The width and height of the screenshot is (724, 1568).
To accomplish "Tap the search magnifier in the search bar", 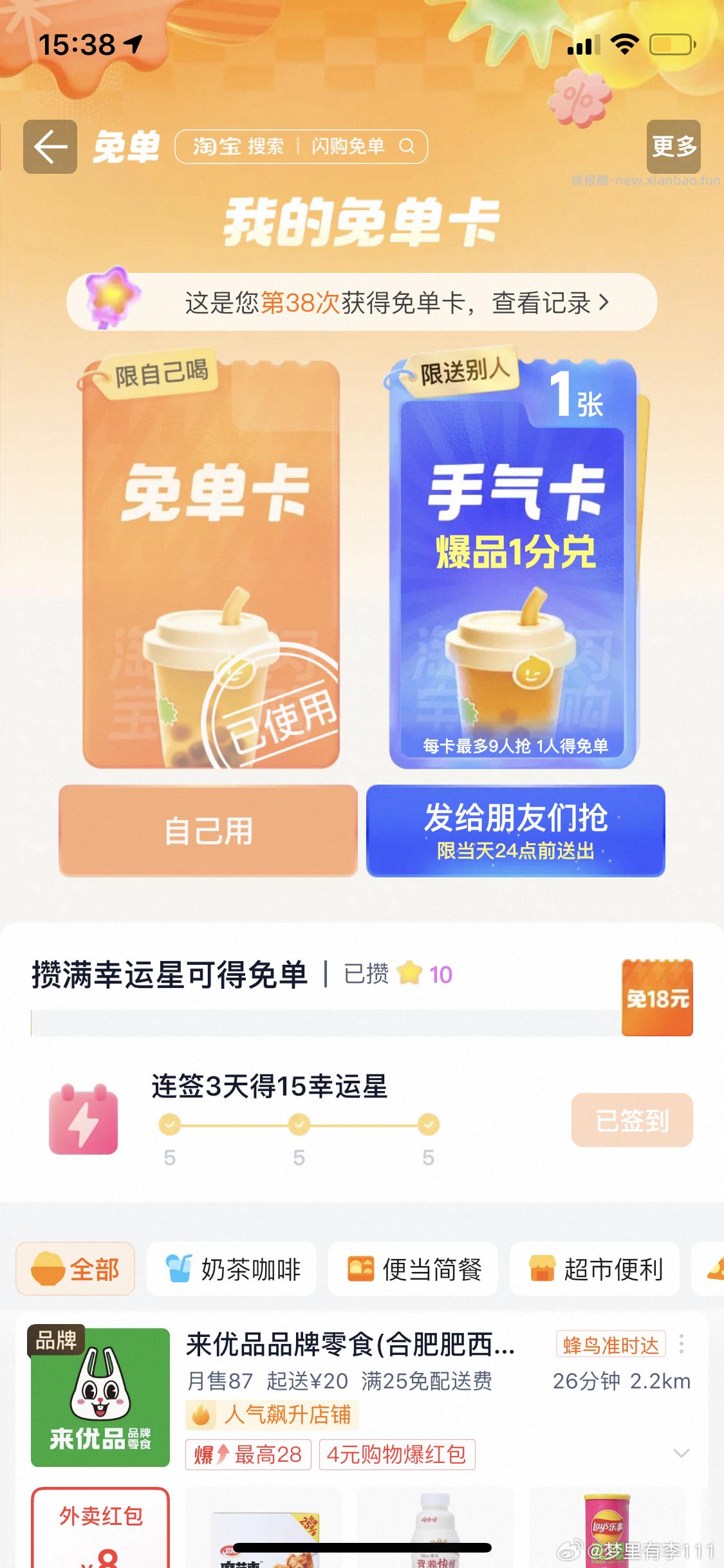I will click(x=407, y=147).
